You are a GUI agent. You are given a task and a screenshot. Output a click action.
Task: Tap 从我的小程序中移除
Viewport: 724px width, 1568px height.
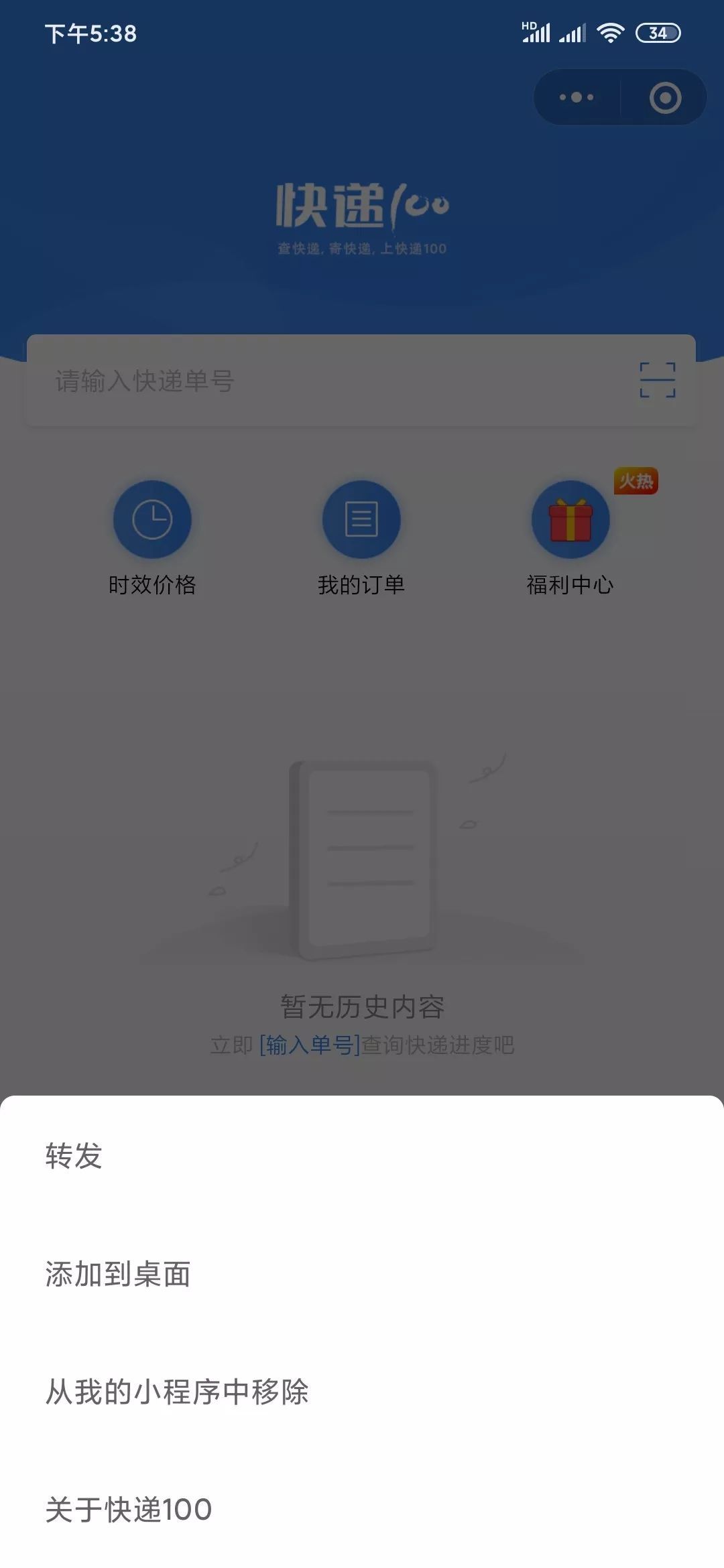[x=177, y=1392]
